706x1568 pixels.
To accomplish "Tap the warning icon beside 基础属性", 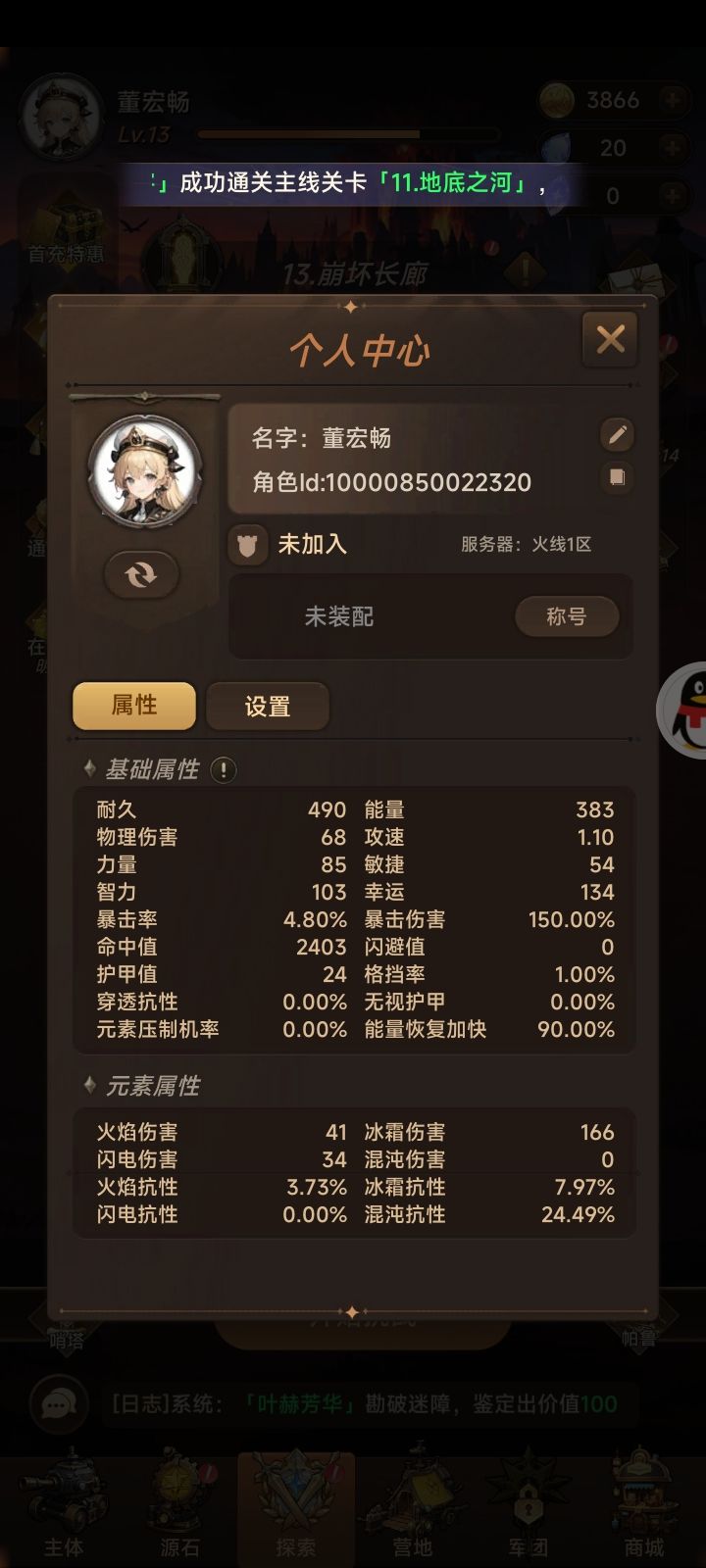I will [224, 770].
